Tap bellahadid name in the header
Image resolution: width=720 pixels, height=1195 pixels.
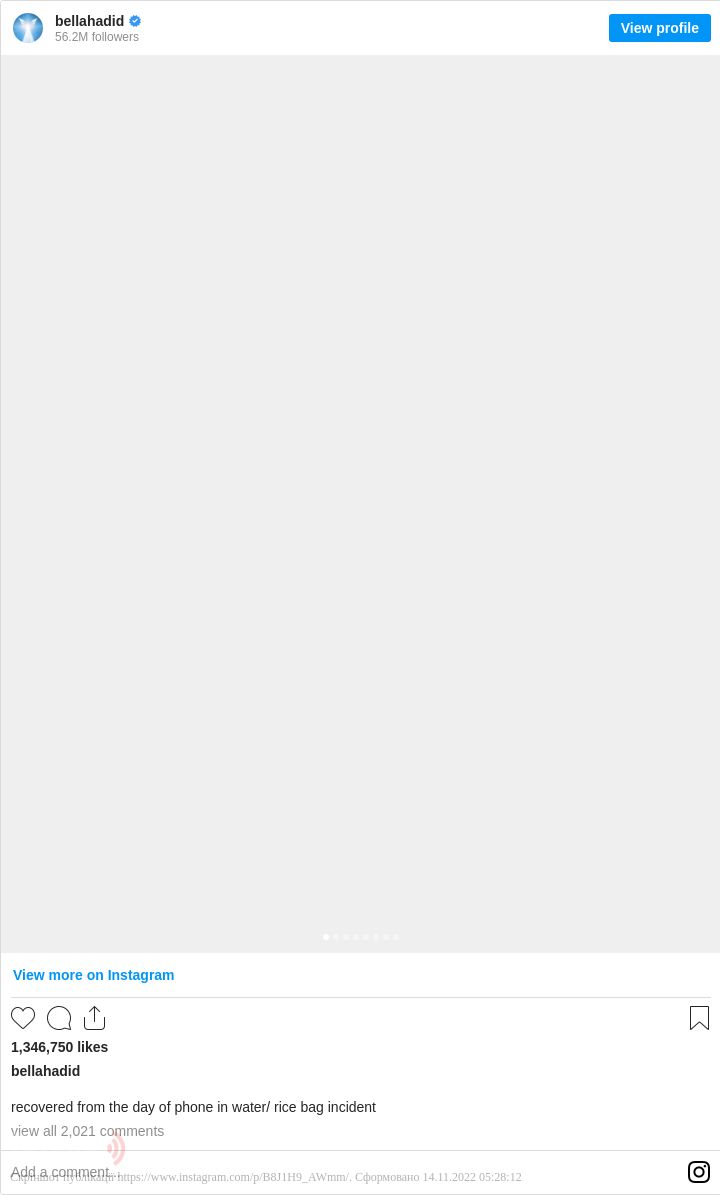click(x=89, y=21)
